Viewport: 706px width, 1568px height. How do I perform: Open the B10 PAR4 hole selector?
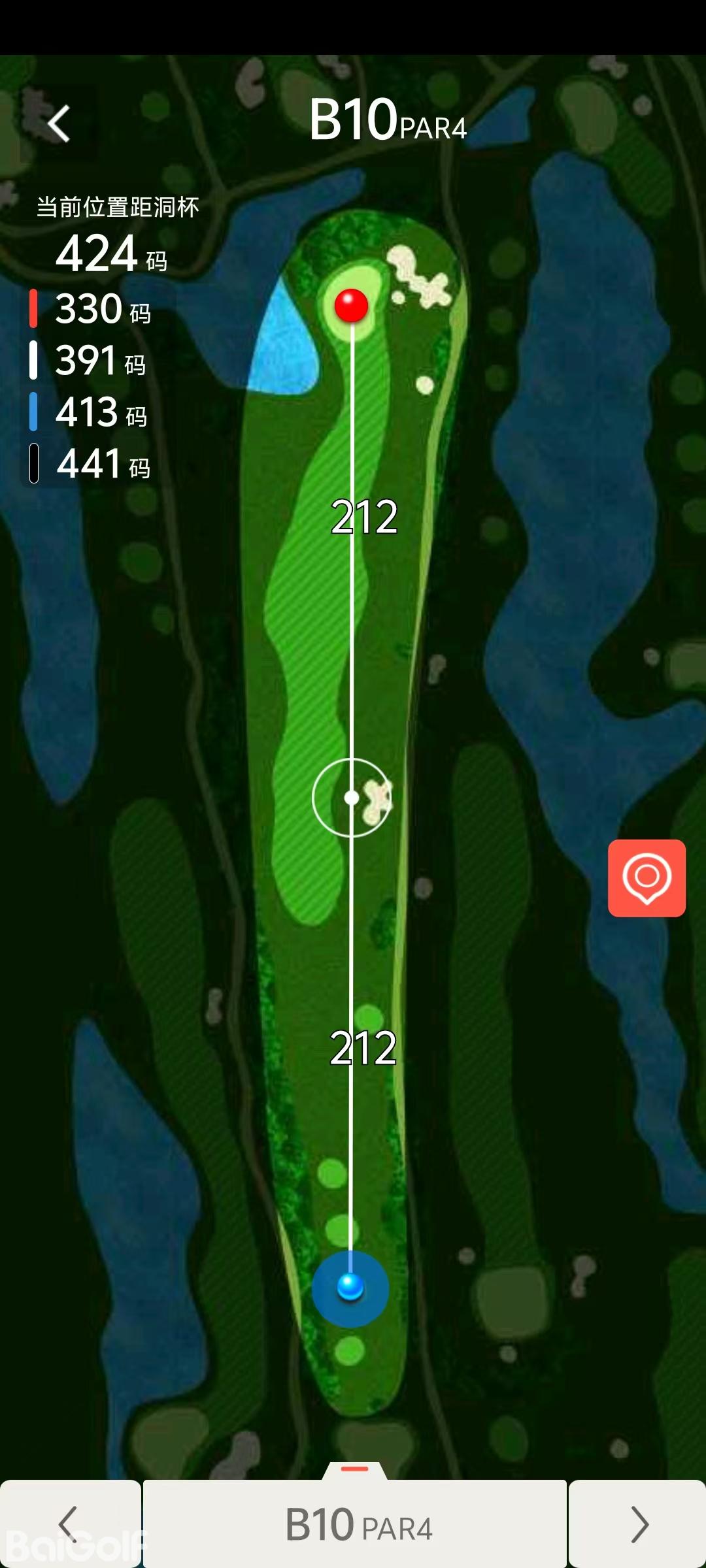pyautogui.click(x=355, y=1524)
